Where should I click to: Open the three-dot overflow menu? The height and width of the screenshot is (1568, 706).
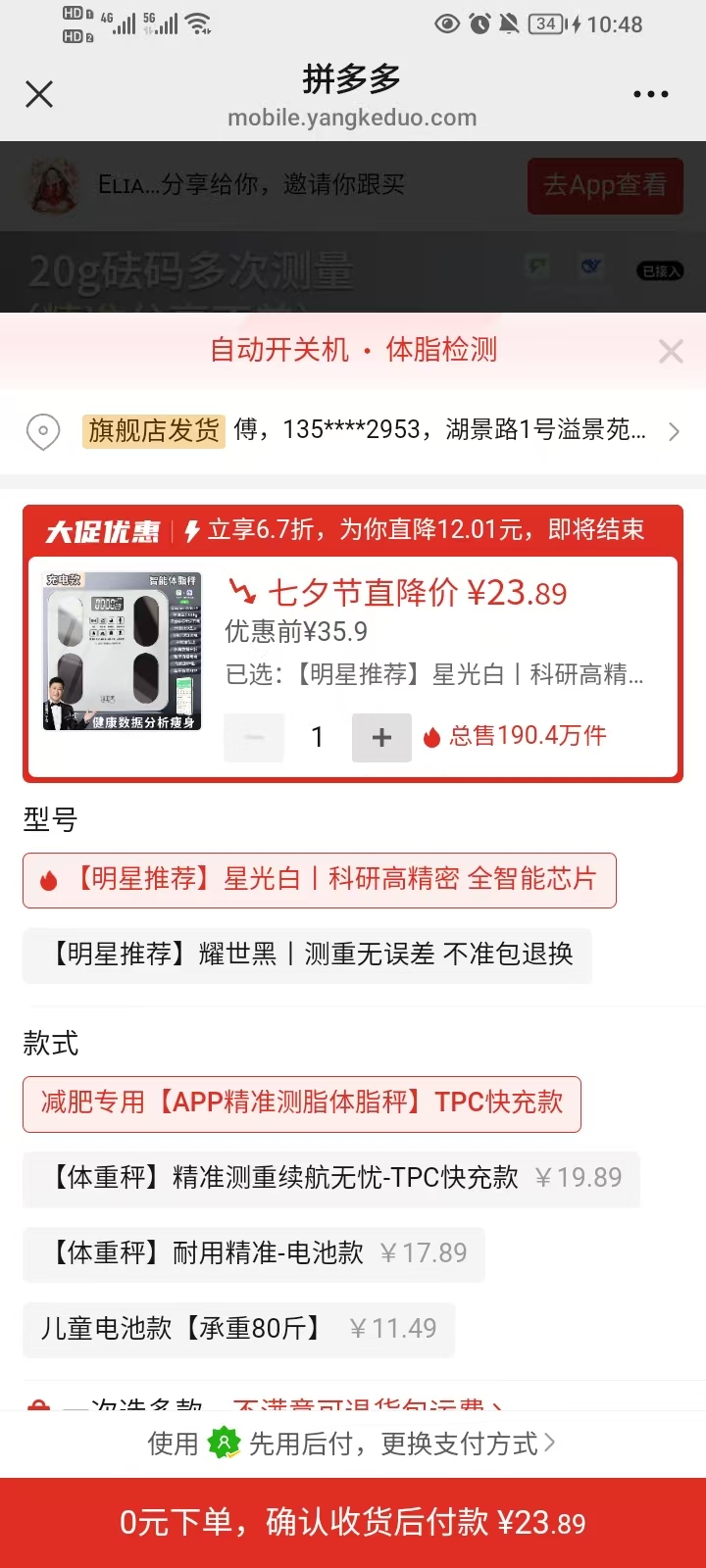[650, 95]
